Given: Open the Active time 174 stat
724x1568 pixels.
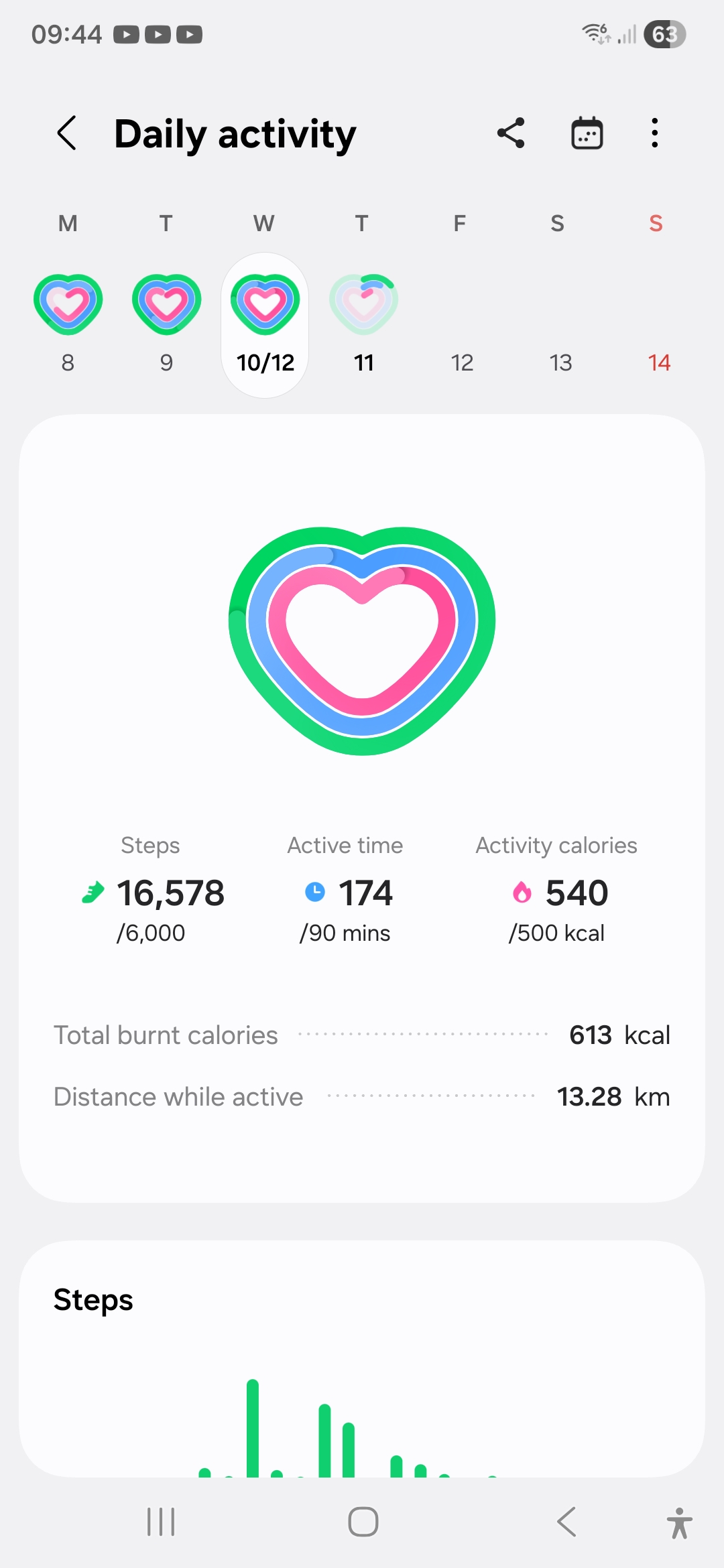Looking at the screenshot, I should point(345,893).
